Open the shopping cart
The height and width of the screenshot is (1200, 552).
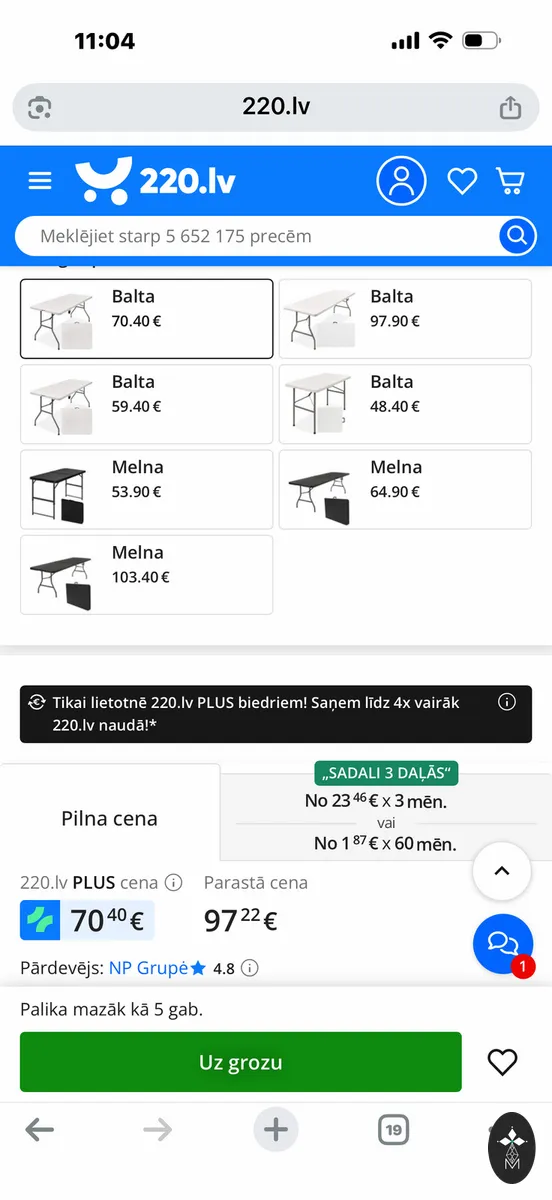tap(510, 181)
